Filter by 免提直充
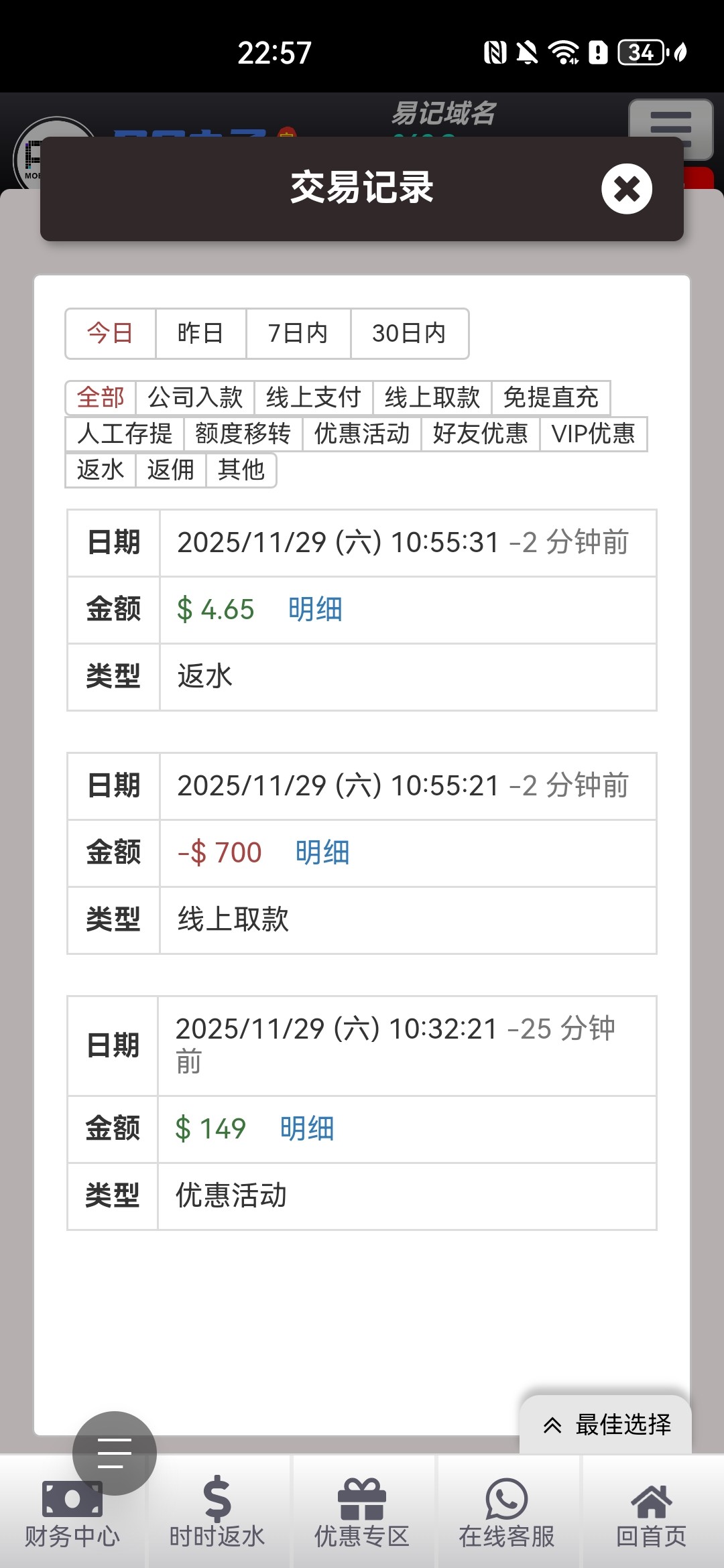Image resolution: width=724 pixels, height=1568 pixels. (x=550, y=397)
